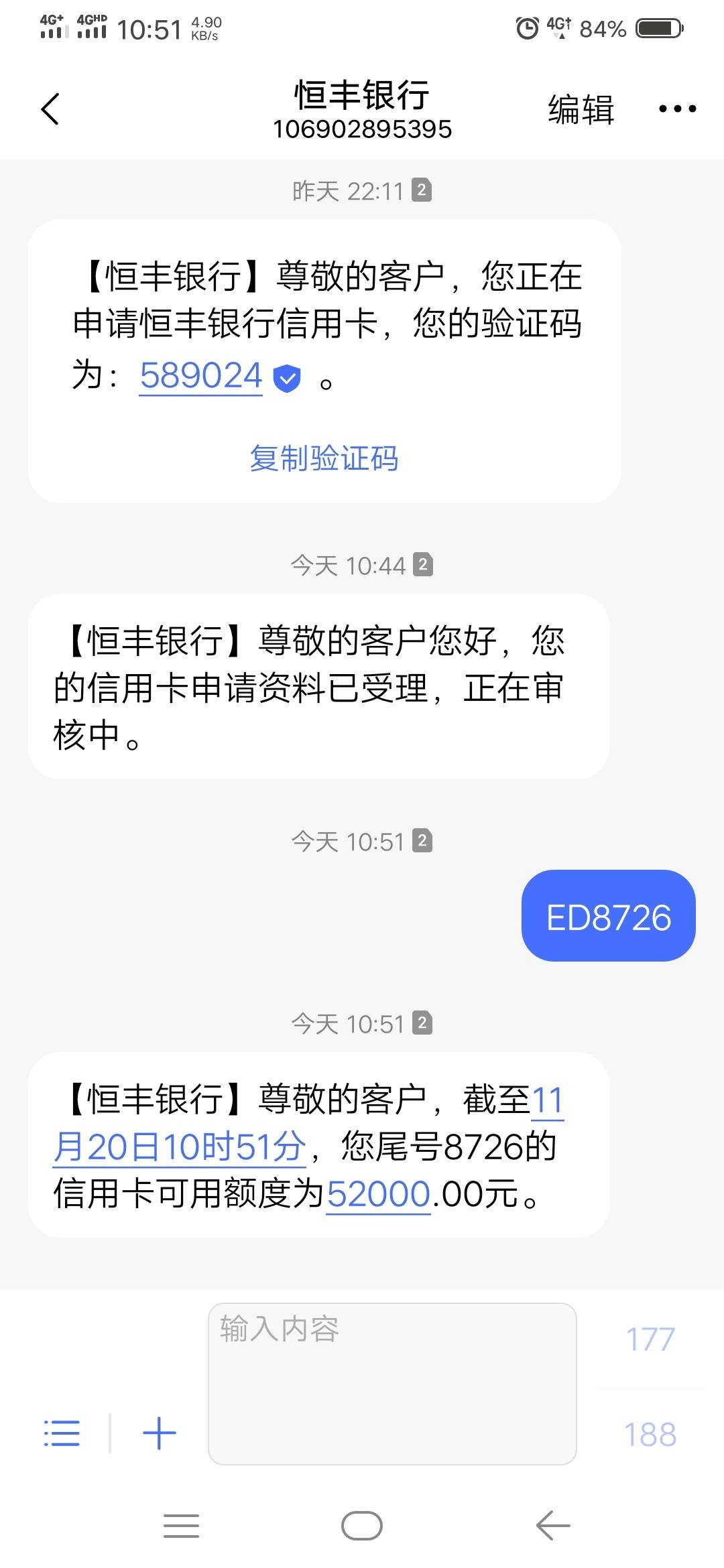Viewport: 724px width, 1568px height.
Task: Go back to the message list
Action: click(50, 109)
